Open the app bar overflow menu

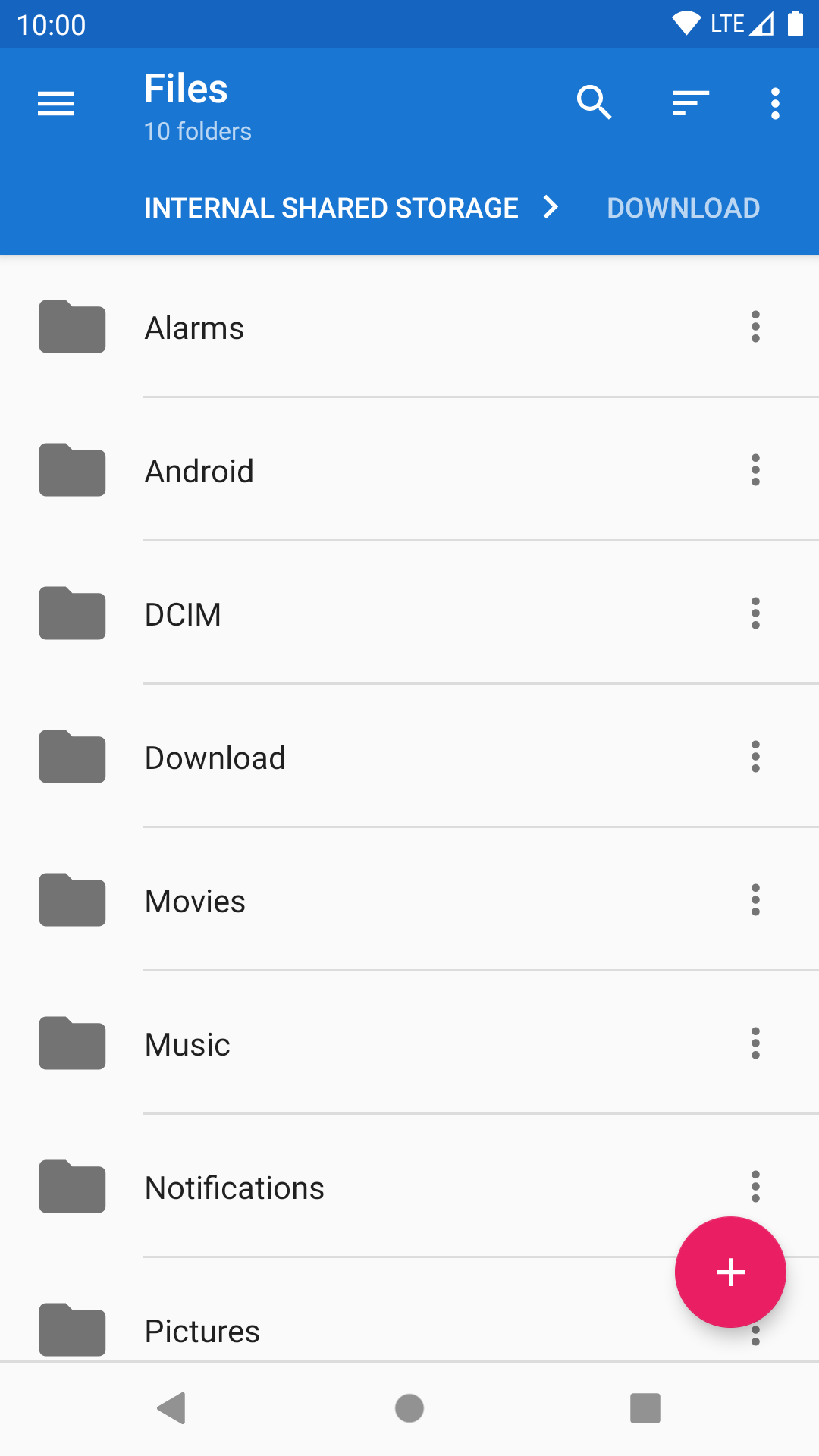click(775, 103)
